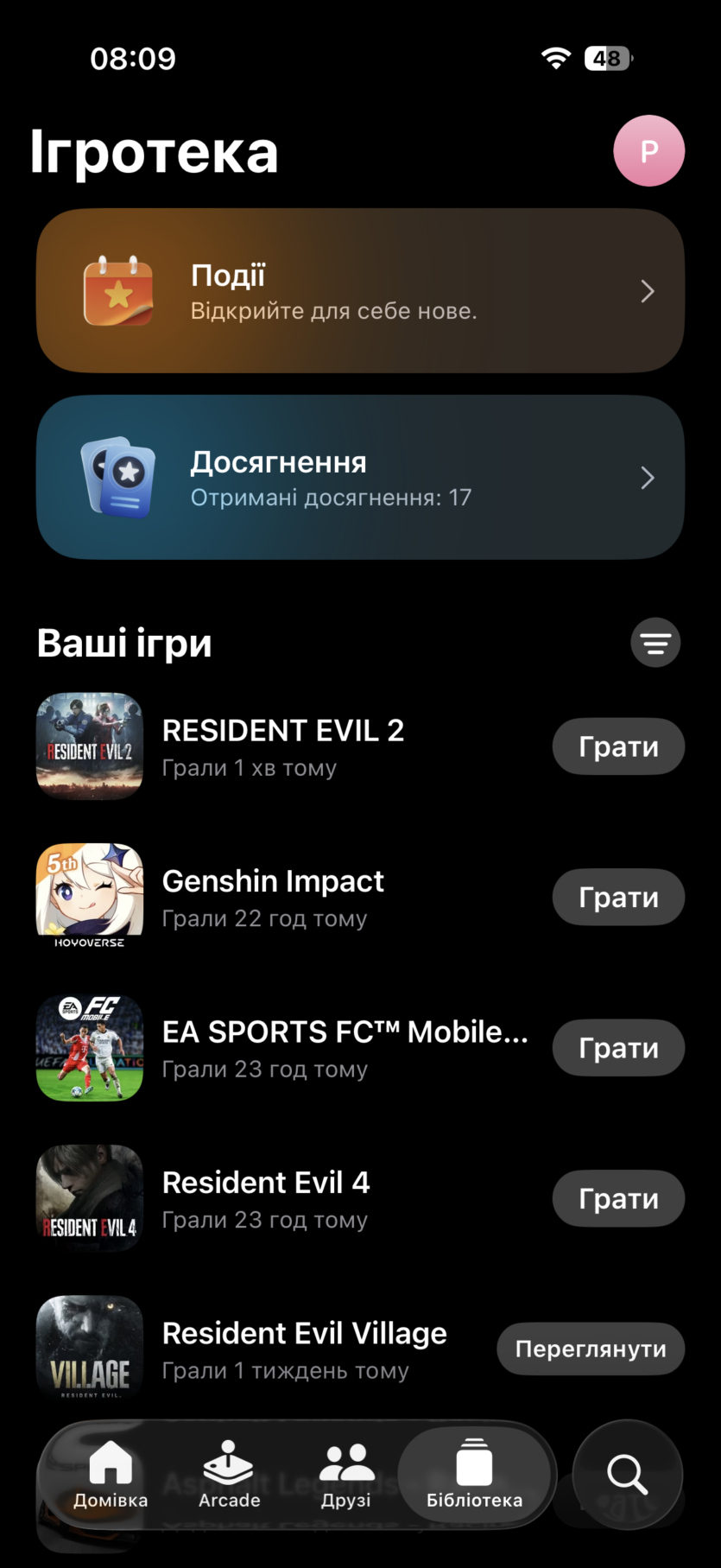The image size is (721, 1568).
Task: Open the profile avatar with letter P
Action: pos(648,151)
